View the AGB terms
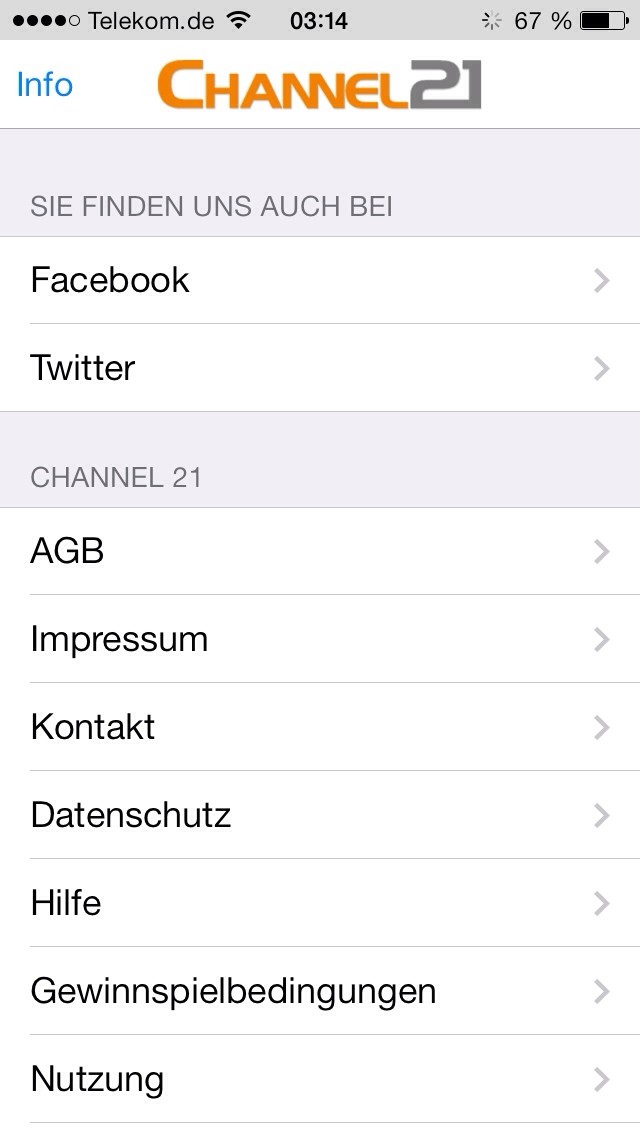Viewport: 640px width, 1136px height. tap(320, 551)
